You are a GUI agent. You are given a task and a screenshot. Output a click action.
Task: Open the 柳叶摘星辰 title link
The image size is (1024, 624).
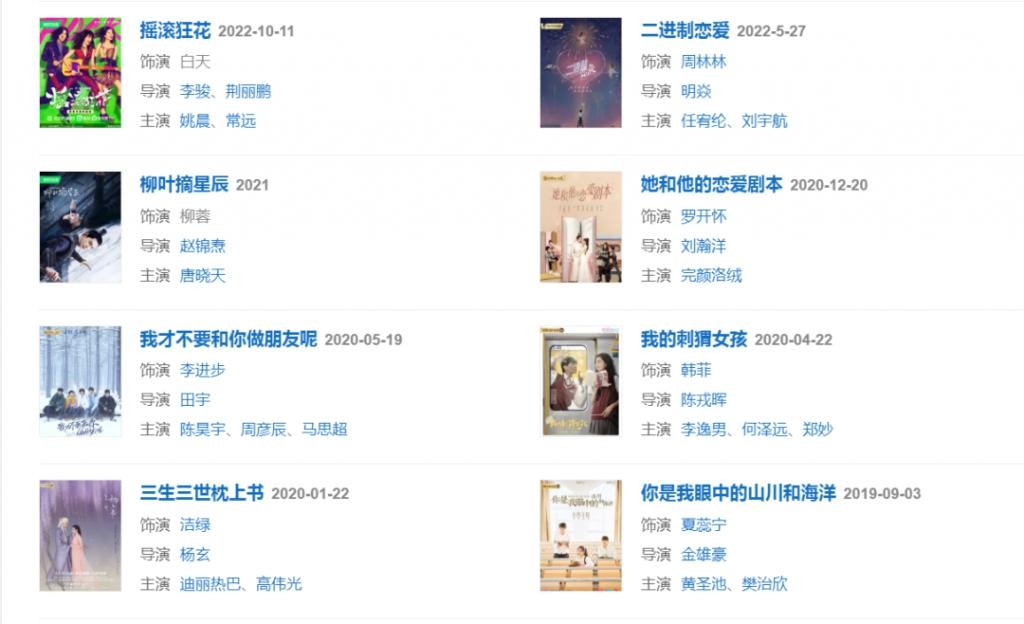(184, 185)
